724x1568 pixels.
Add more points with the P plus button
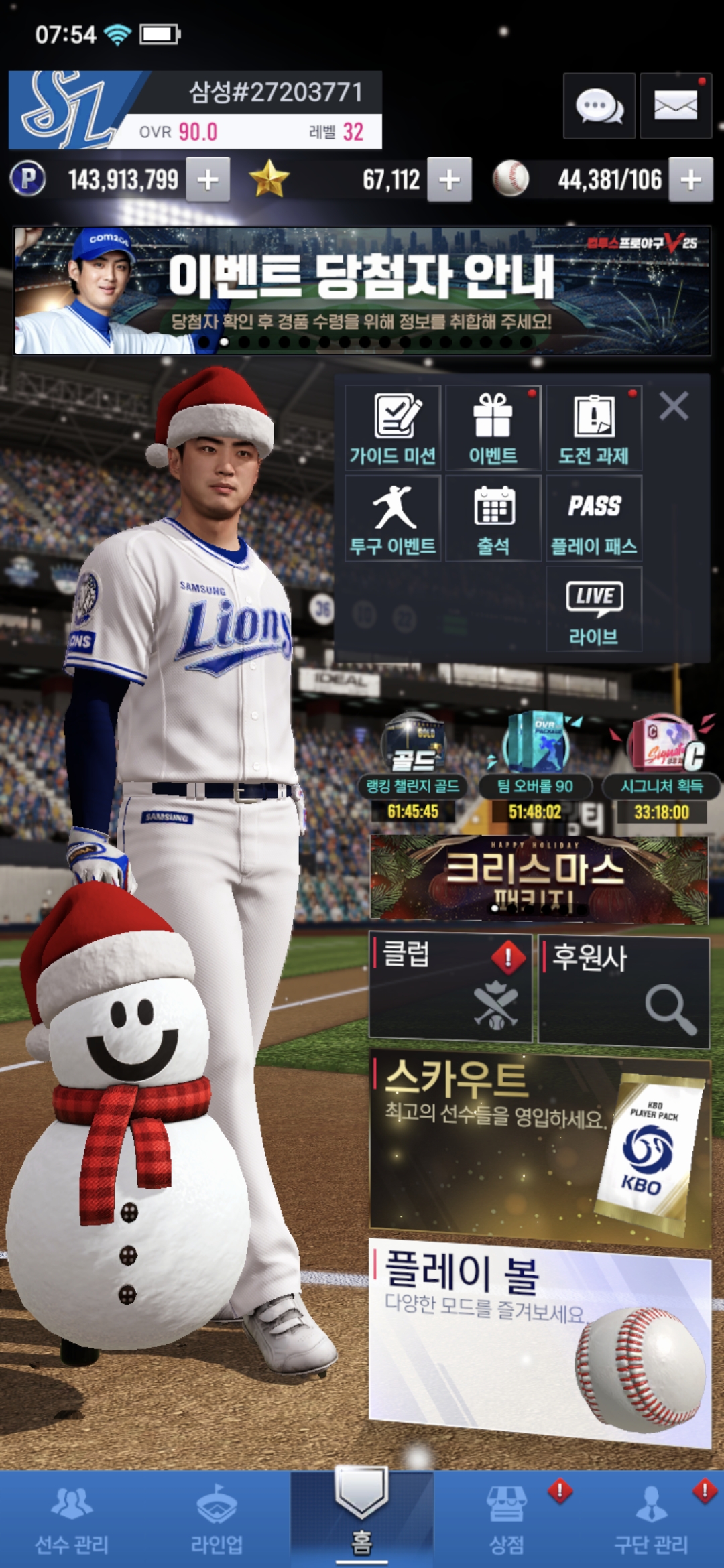[x=208, y=180]
